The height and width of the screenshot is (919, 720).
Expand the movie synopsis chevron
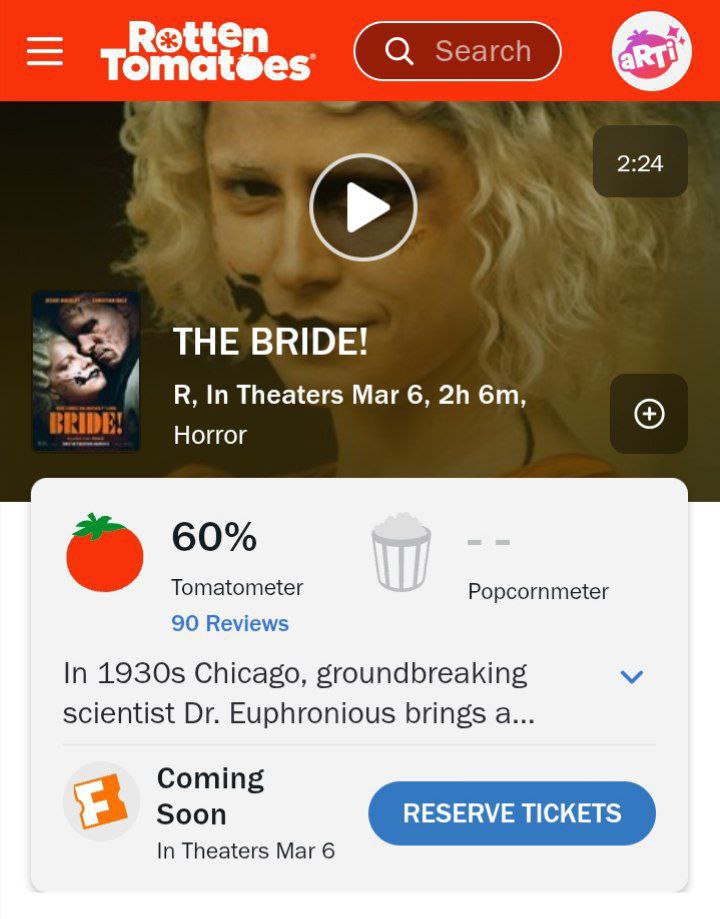[631, 677]
